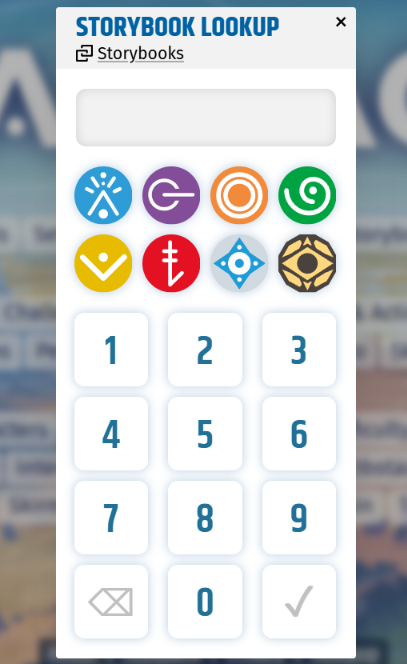407x664 pixels.
Task: Enter digit 2 on the keypad
Action: 205,350
